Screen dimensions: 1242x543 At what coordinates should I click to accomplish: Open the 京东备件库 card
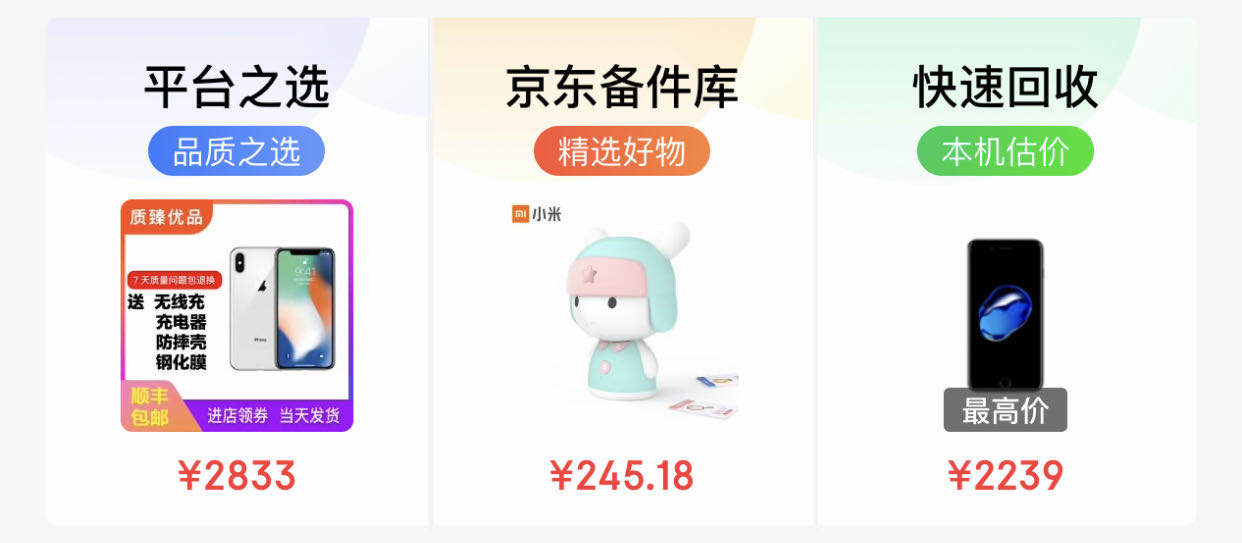(x=622, y=270)
